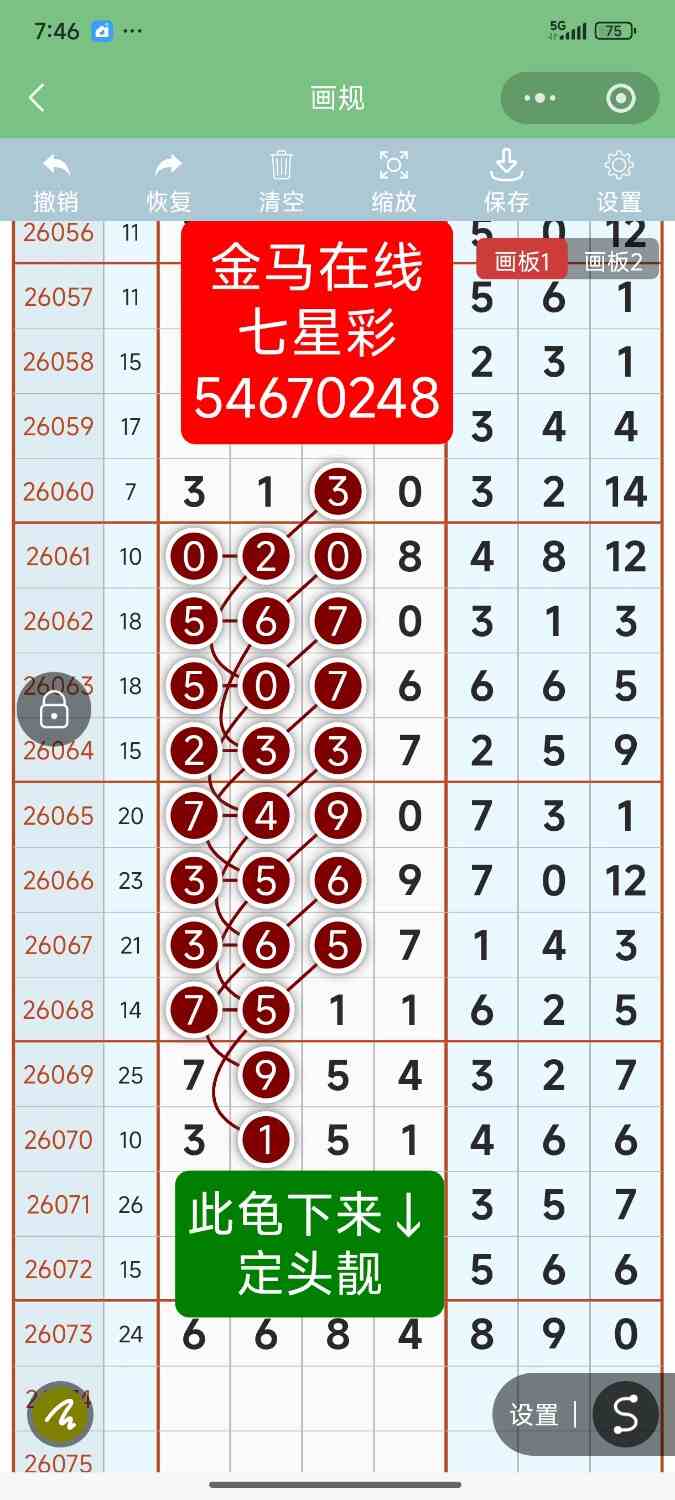The width and height of the screenshot is (675, 1500).
Task: Tap the black S curve button
Action: (x=625, y=1414)
